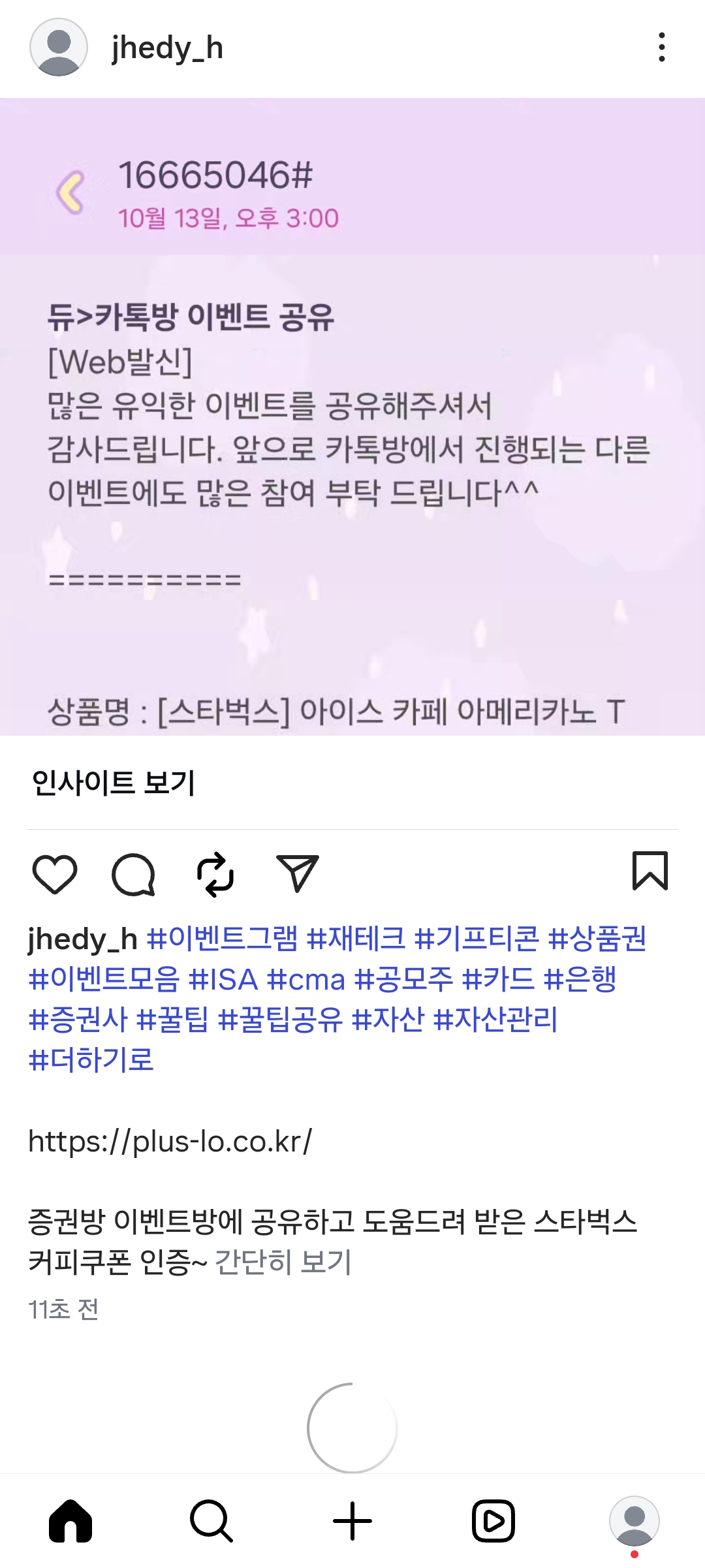
Task: Tap 인사이트 보기 to view insights
Action: [x=114, y=783]
